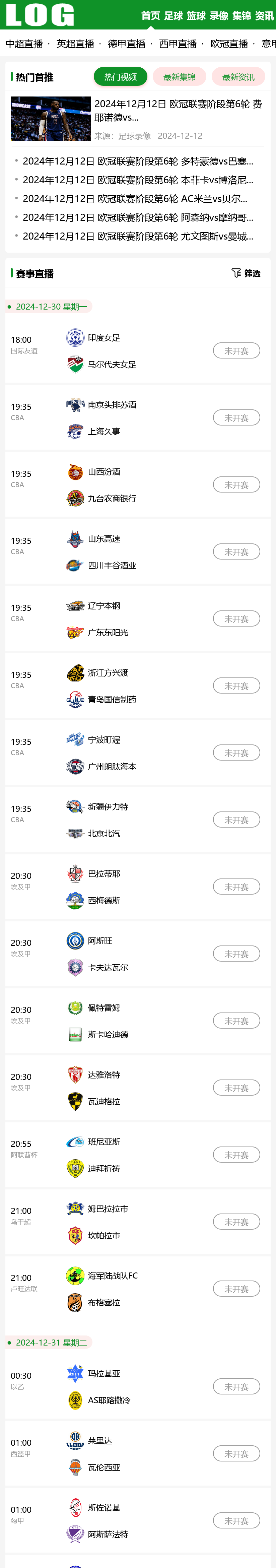View the AC米兰vs贝尔 replay link
276x1568 pixels.
click(134, 199)
